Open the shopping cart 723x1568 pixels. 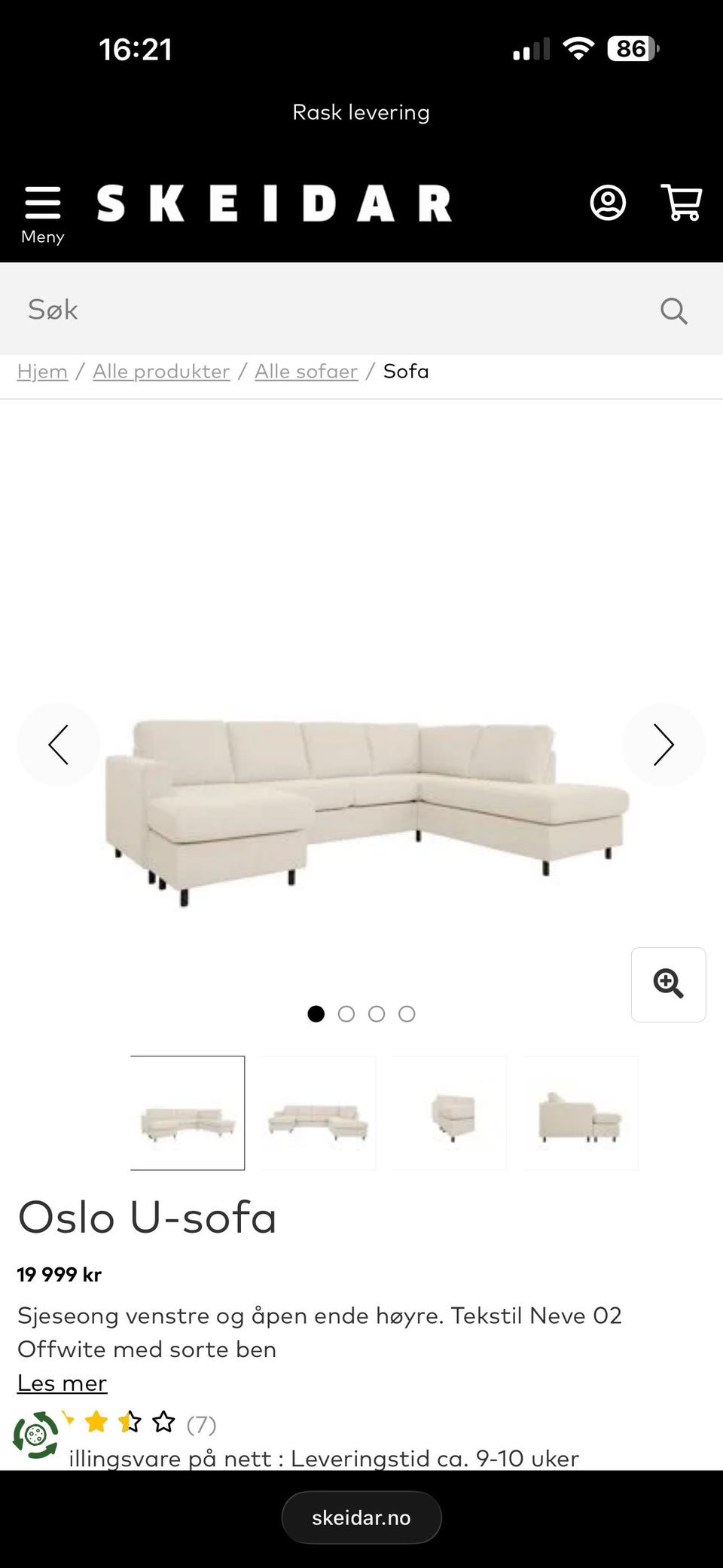coord(681,203)
